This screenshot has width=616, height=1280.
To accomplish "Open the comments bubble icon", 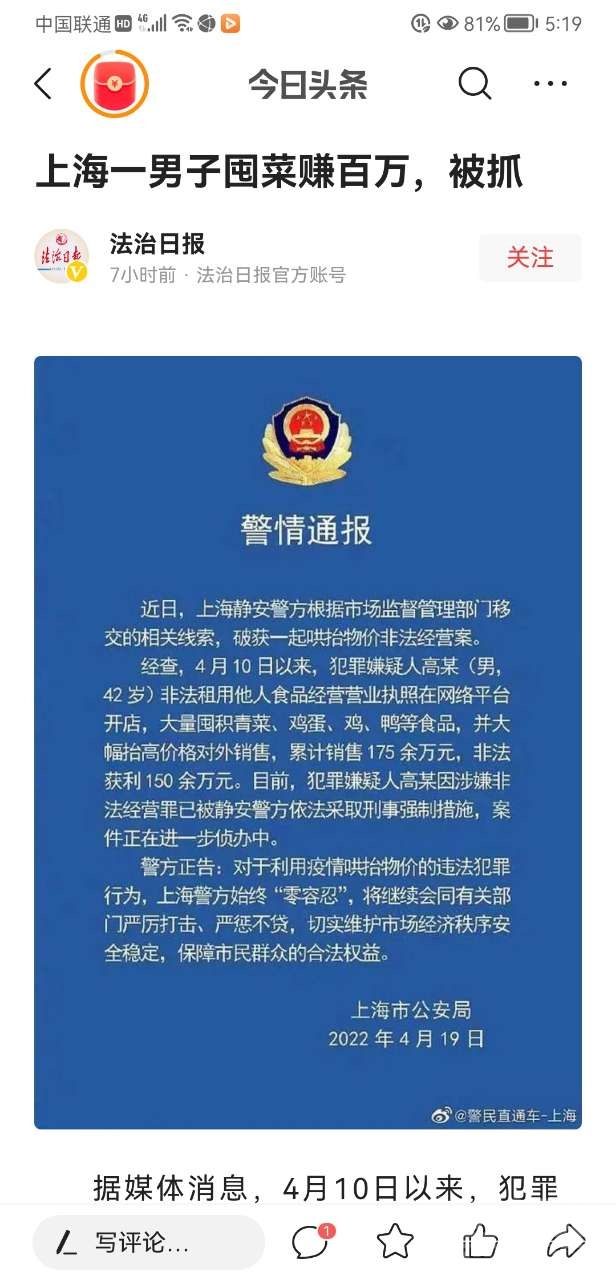I will pyautogui.click(x=312, y=1242).
